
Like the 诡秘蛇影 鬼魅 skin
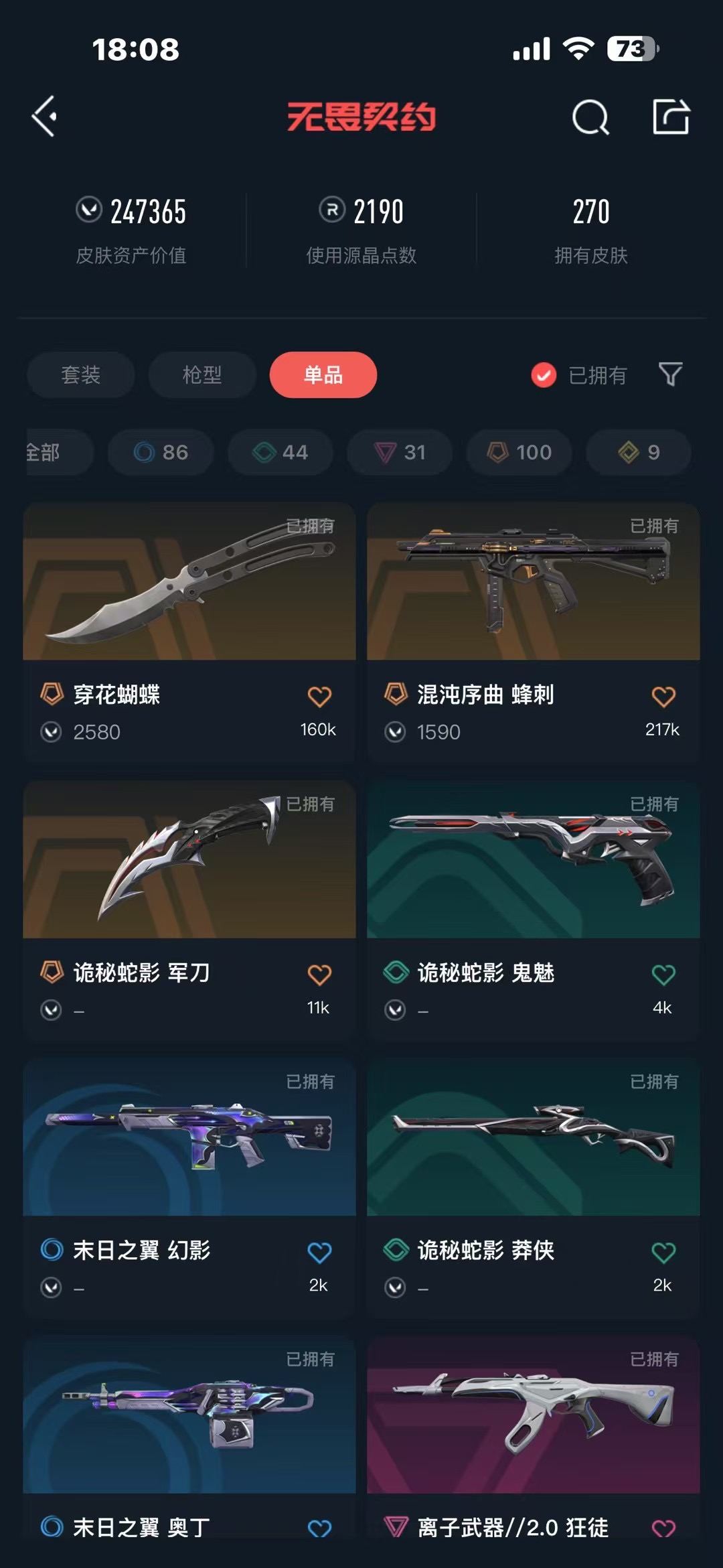[x=663, y=975]
